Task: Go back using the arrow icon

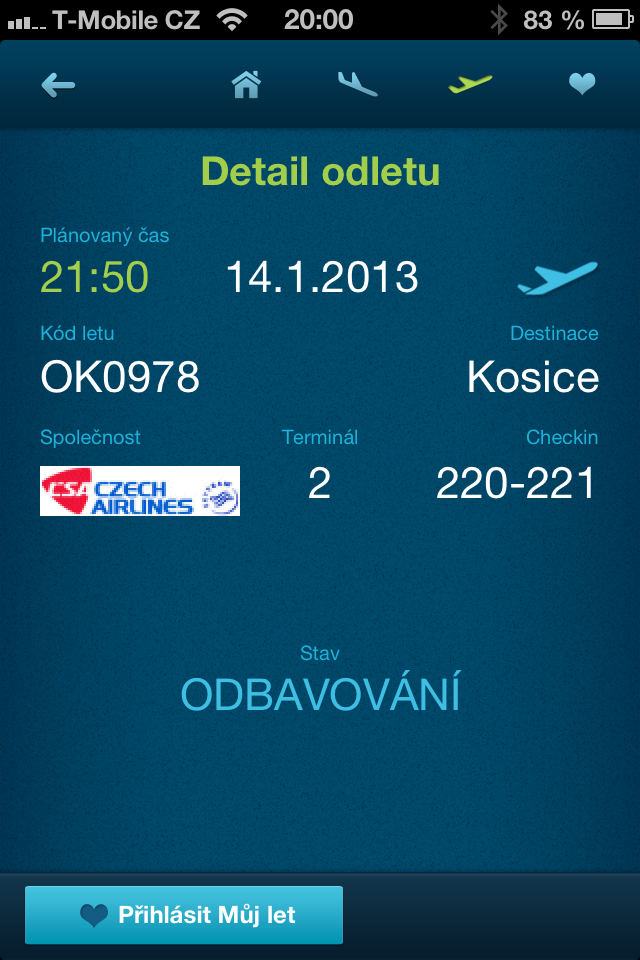Action: point(58,85)
